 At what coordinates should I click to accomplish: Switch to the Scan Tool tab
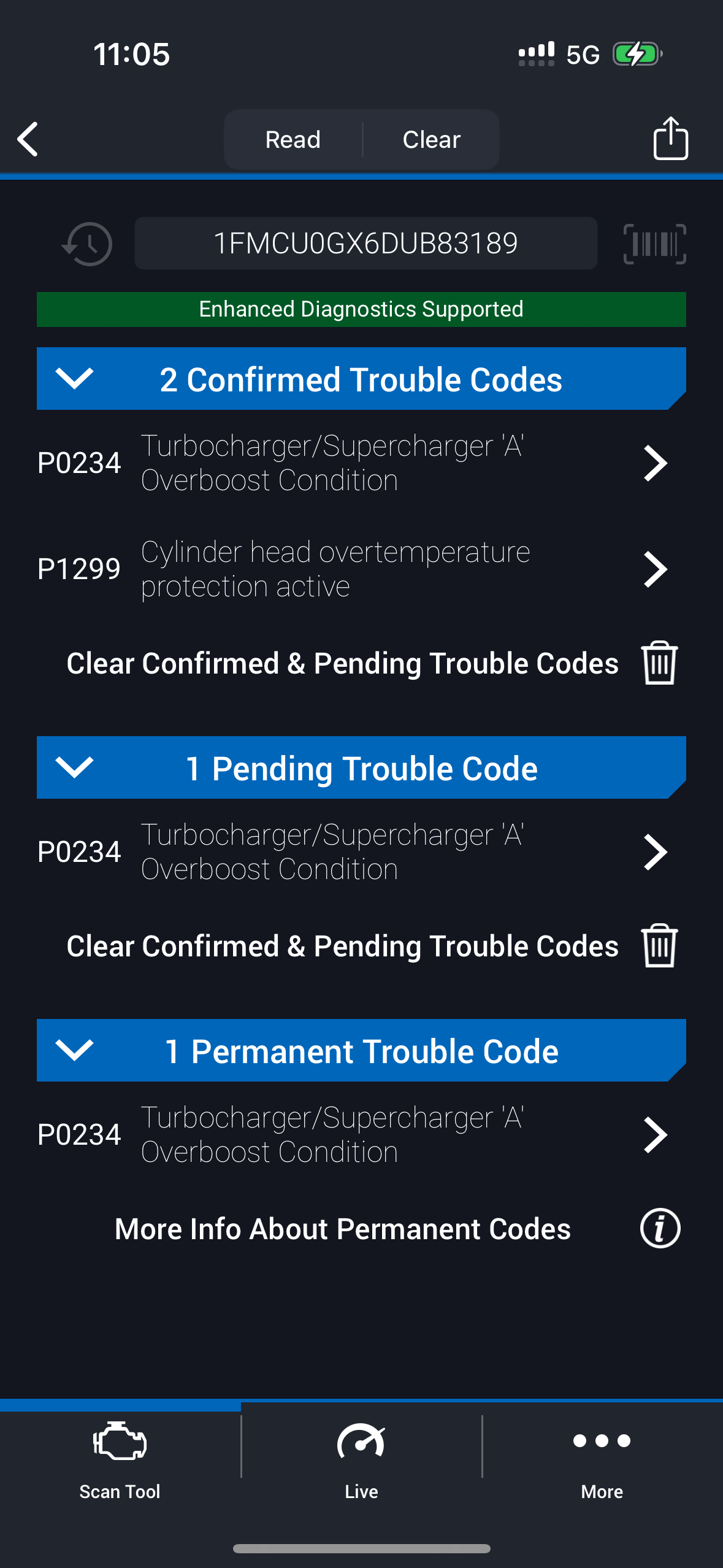120,1460
